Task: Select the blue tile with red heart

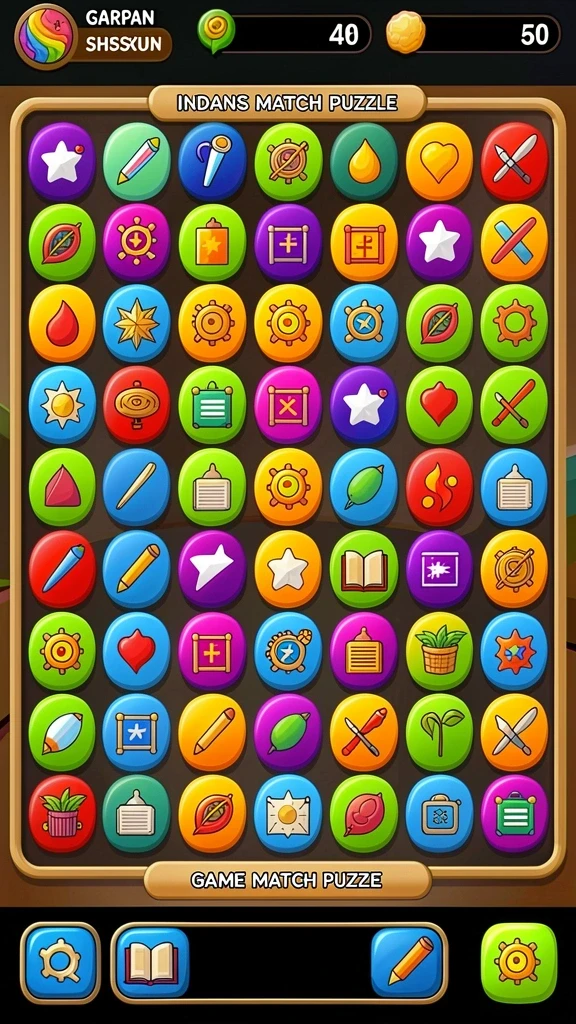Action: (136, 650)
